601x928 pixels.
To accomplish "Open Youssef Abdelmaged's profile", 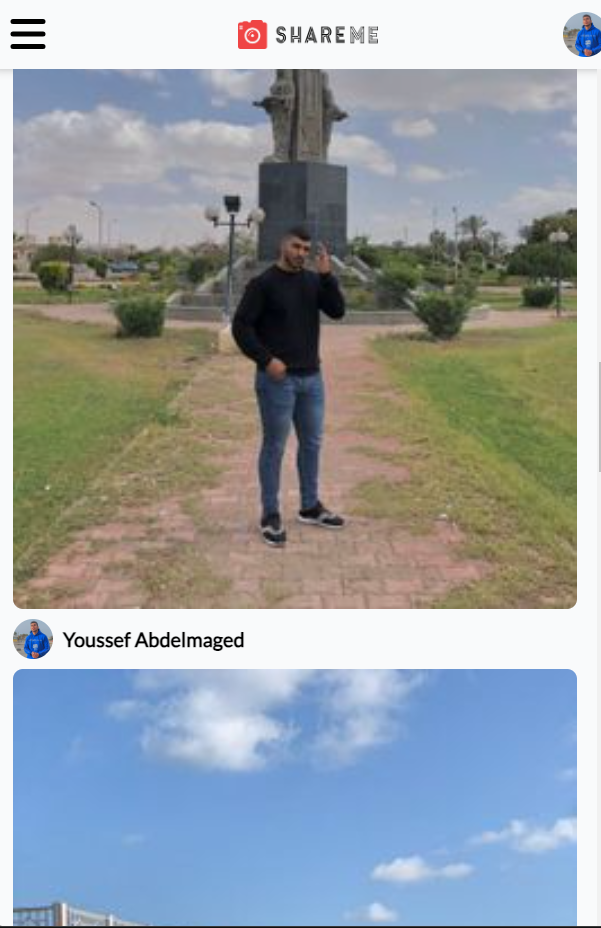I will [152, 640].
